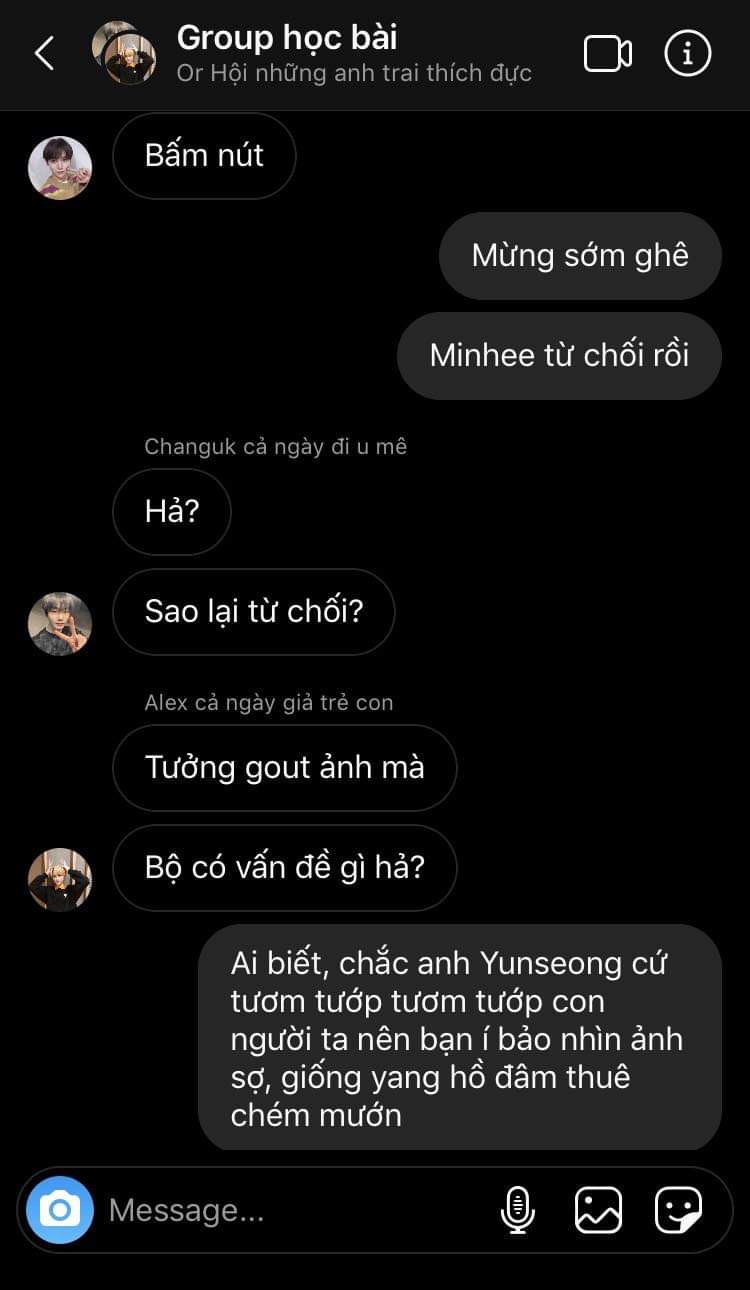Image resolution: width=750 pixels, height=1290 pixels.
Task: Start a video call with the group
Action: point(607,54)
